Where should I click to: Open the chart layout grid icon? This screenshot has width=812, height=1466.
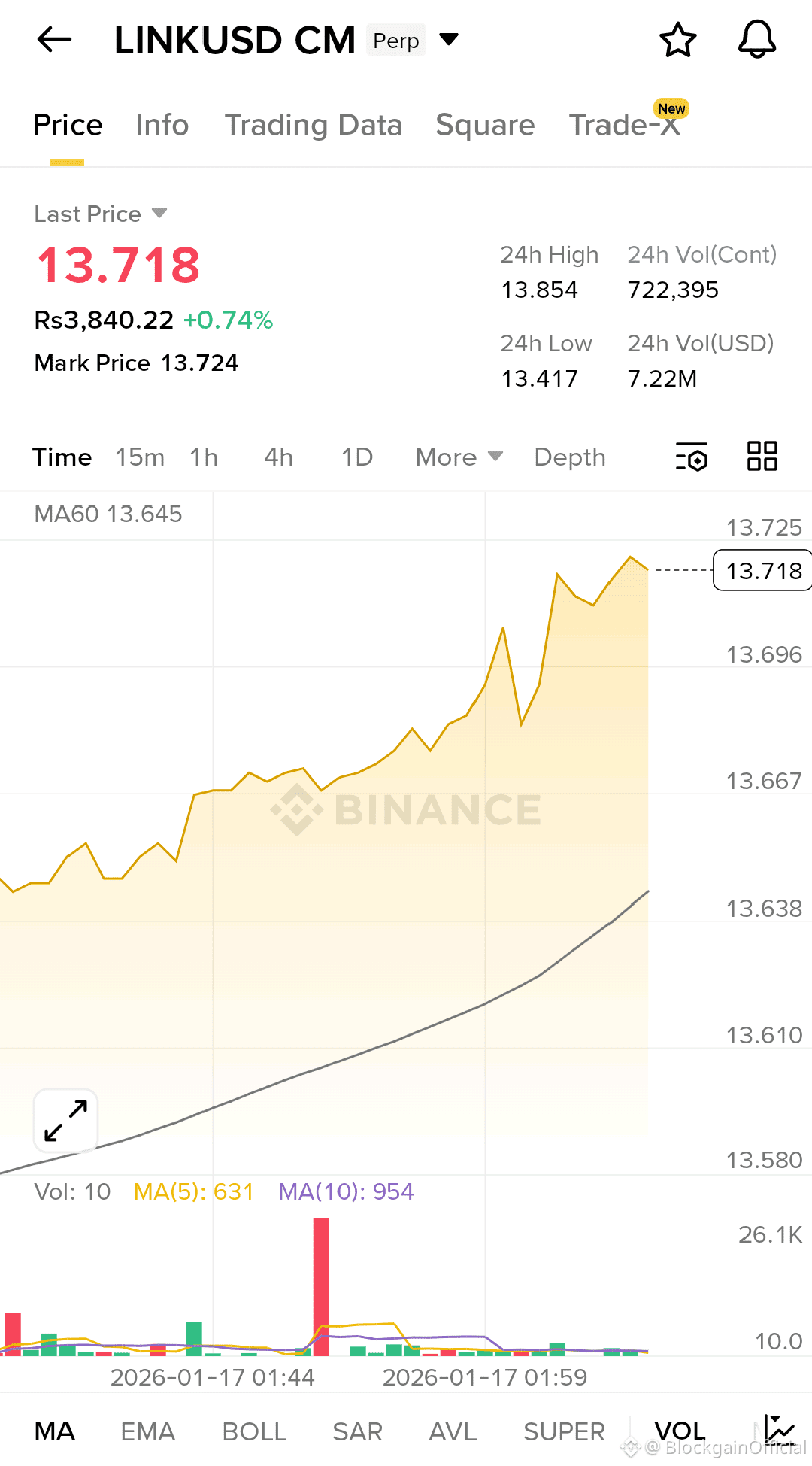(762, 457)
